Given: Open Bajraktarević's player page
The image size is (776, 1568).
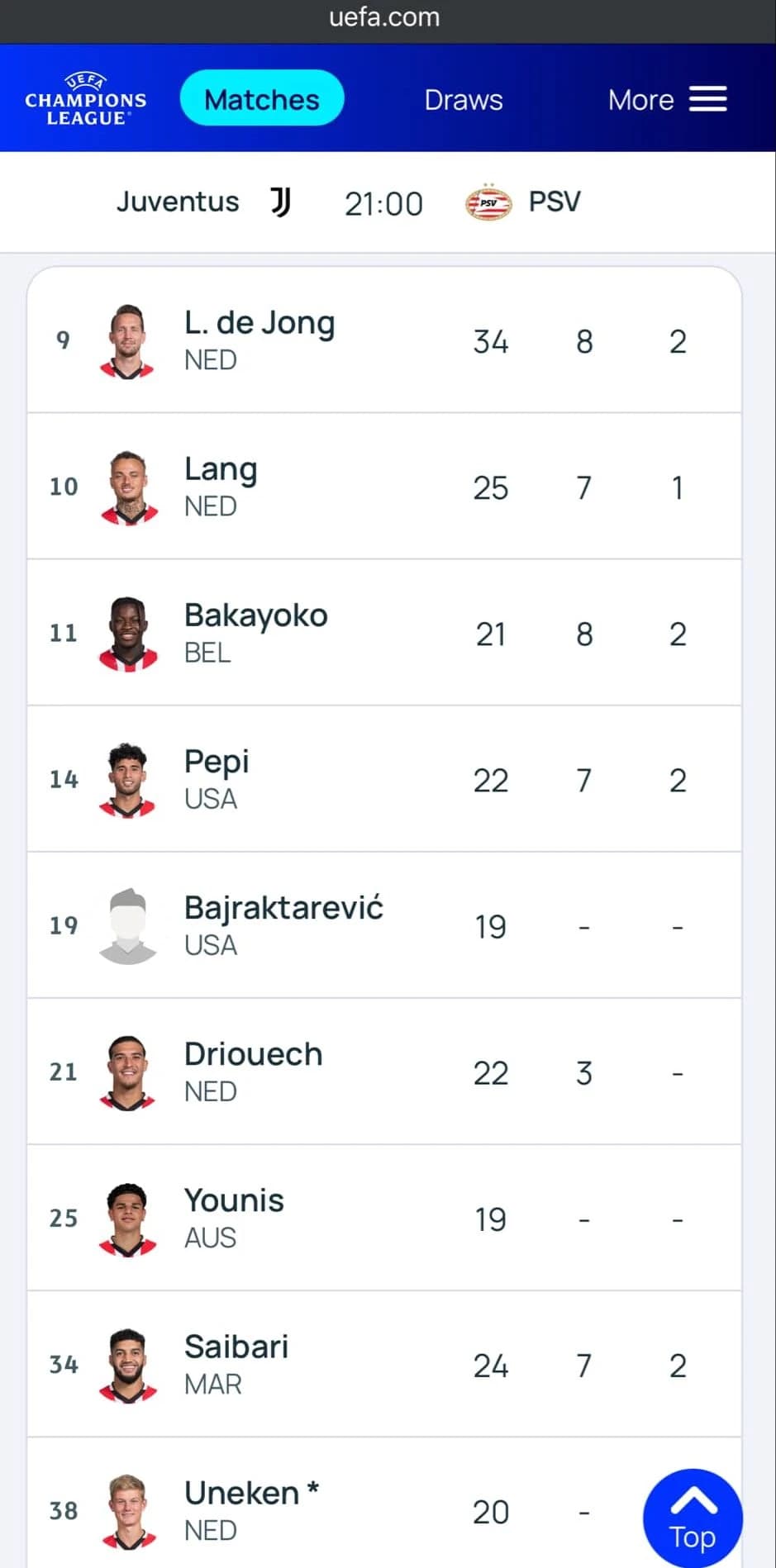Looking at the screenshot, I should [384, 925].
